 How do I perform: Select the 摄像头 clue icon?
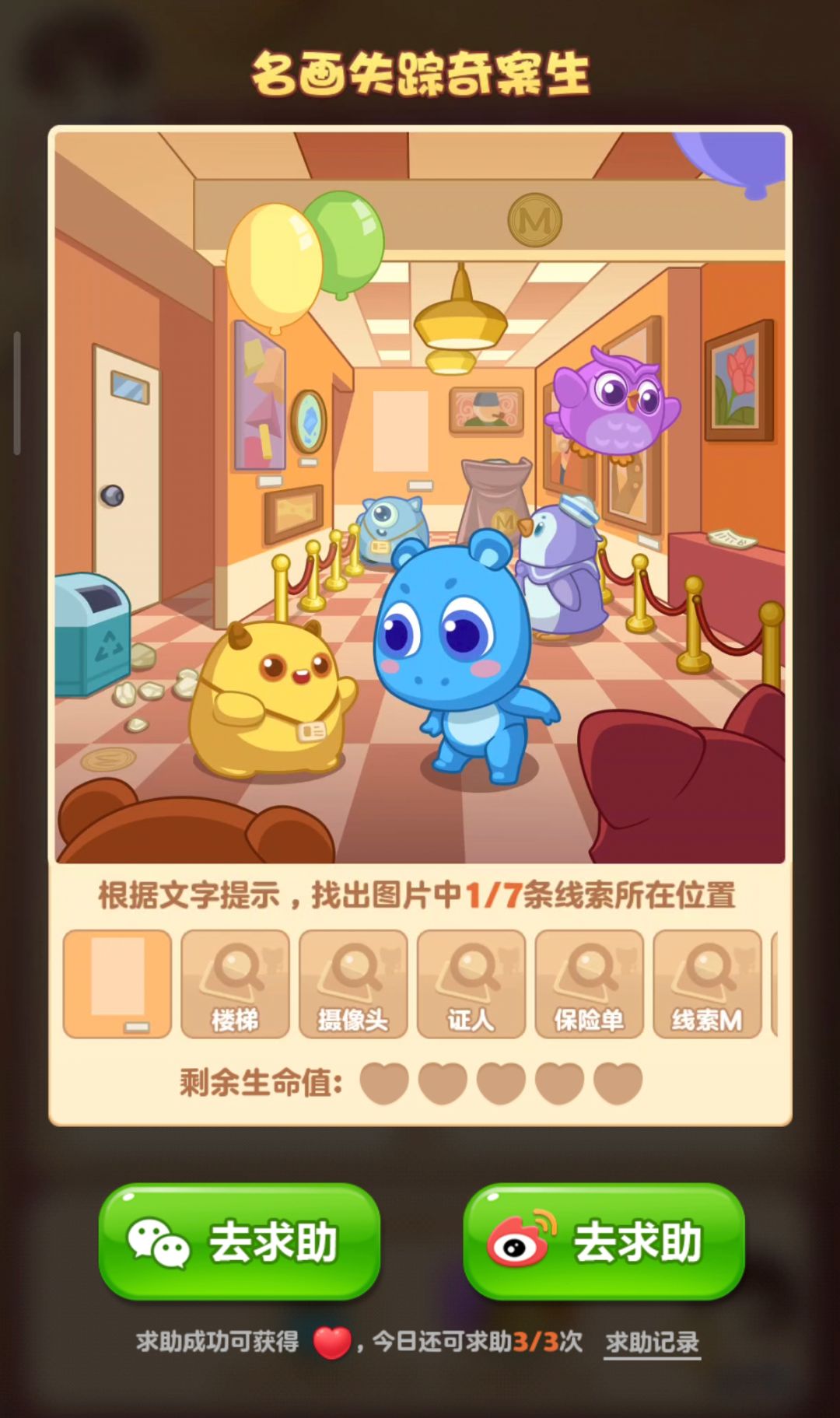[x=354, y=984]
